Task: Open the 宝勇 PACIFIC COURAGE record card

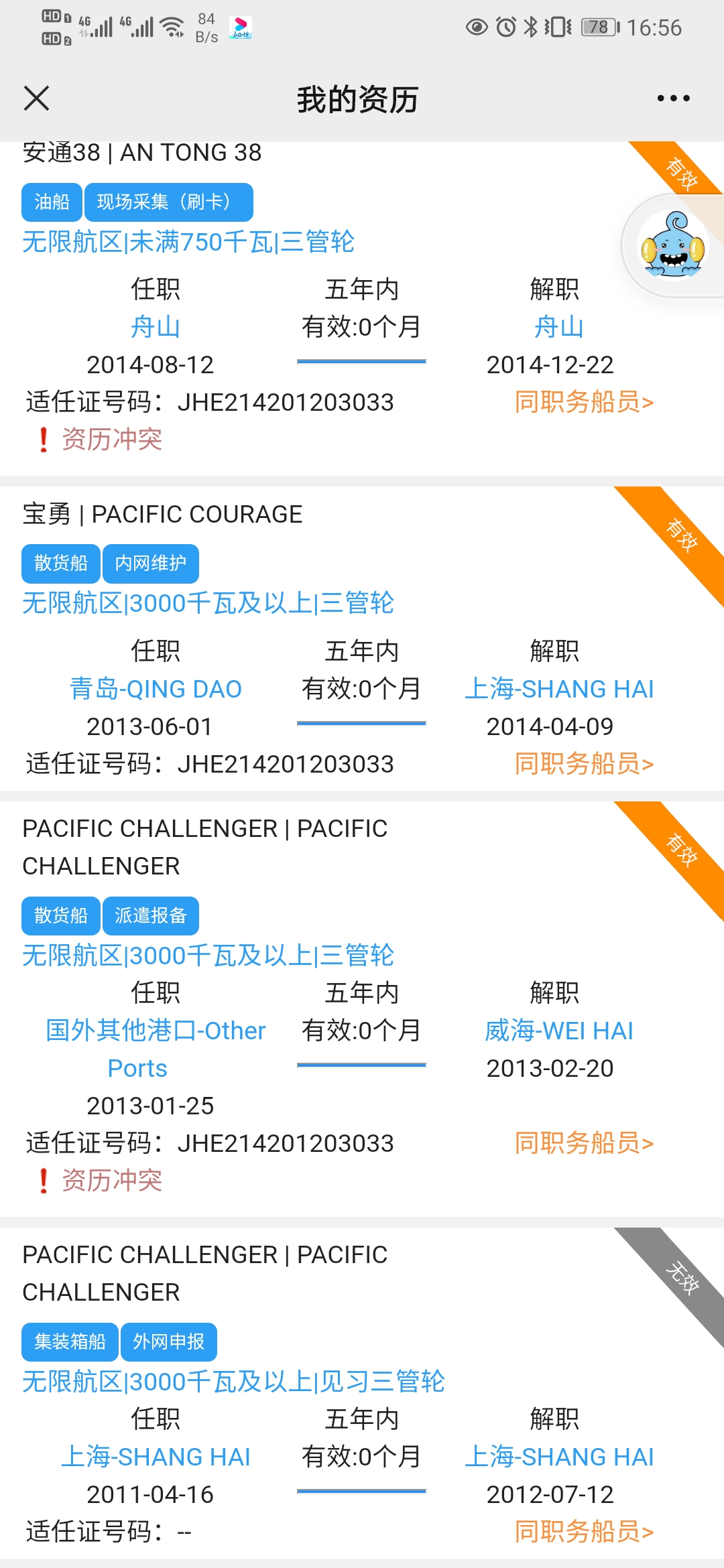Action: coord(362,639)
